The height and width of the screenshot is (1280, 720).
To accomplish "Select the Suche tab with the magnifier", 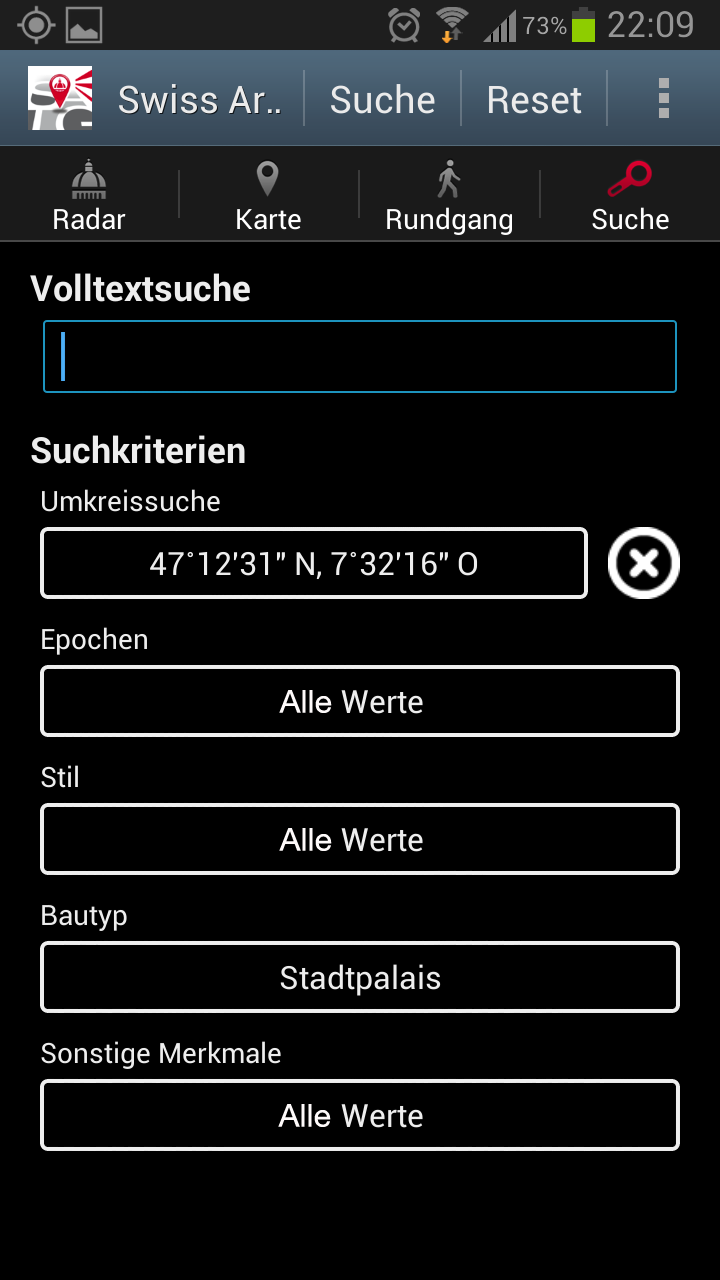I will [x=630, y=195].
